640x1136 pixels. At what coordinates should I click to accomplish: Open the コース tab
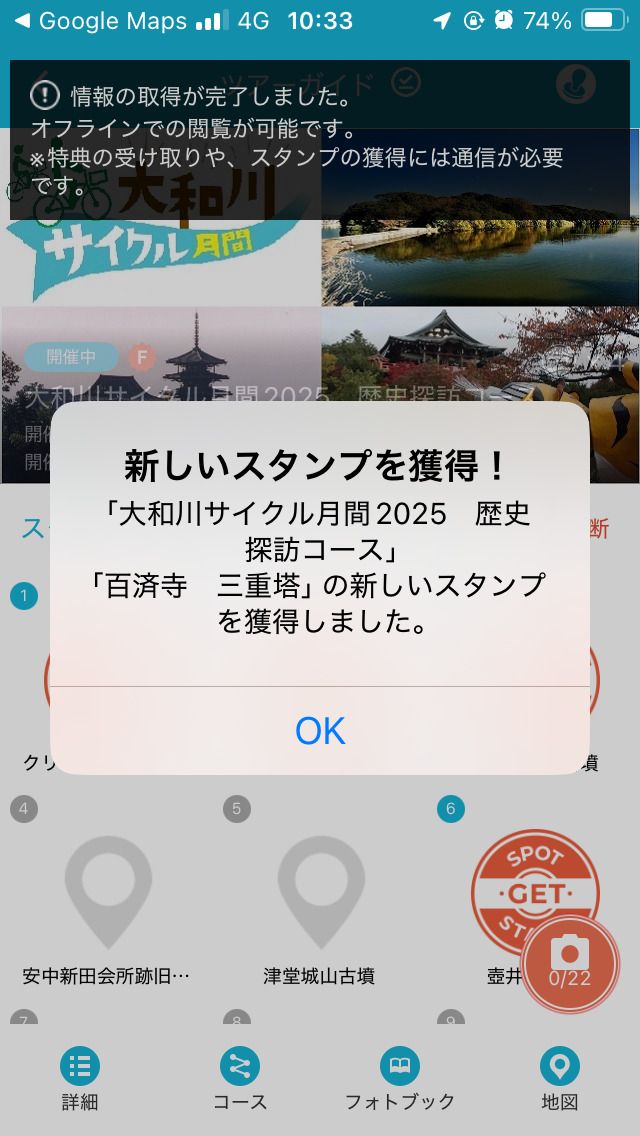click(x=240, y=1080)
